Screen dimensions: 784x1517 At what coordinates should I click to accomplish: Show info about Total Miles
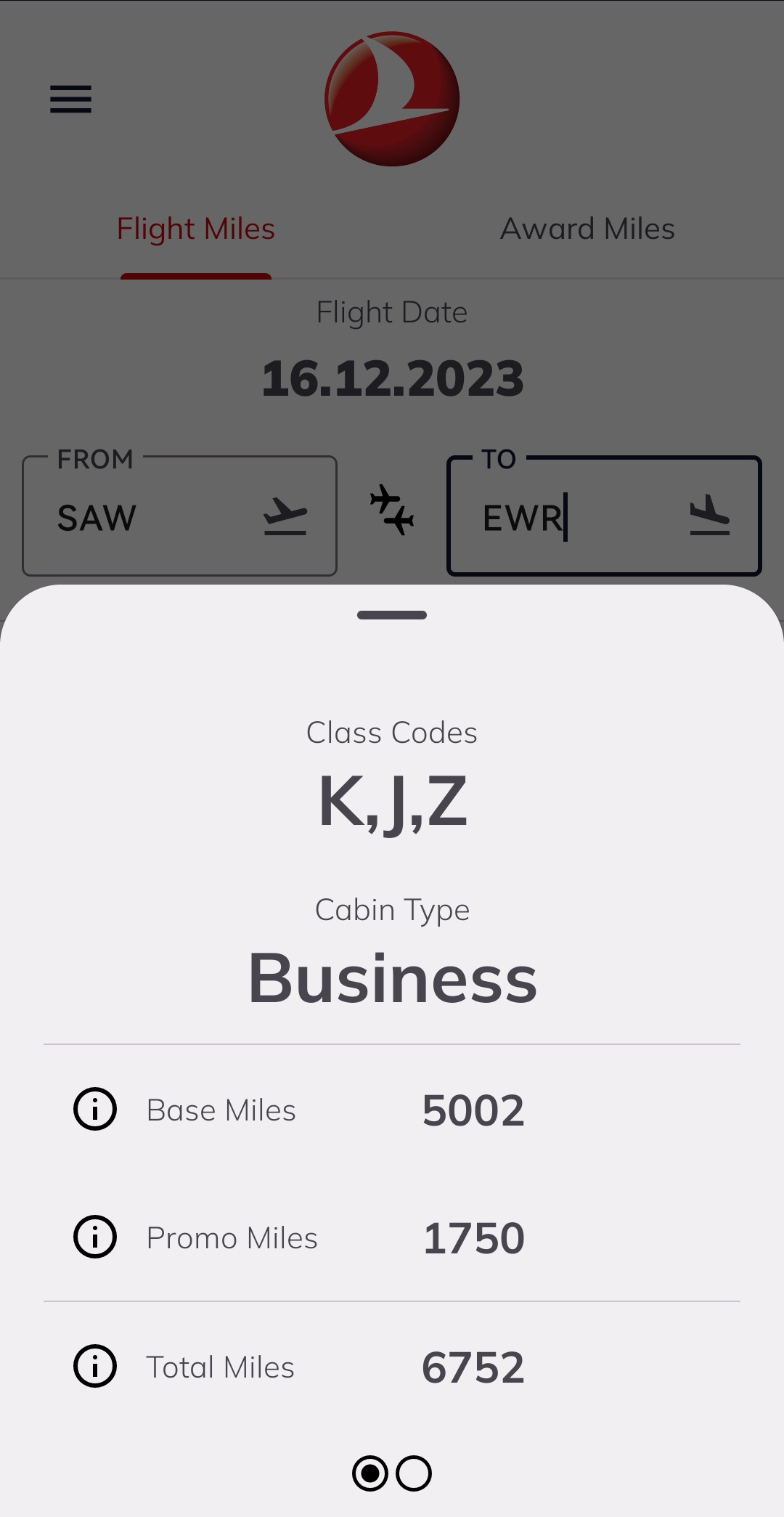[x=95, y=1366]
